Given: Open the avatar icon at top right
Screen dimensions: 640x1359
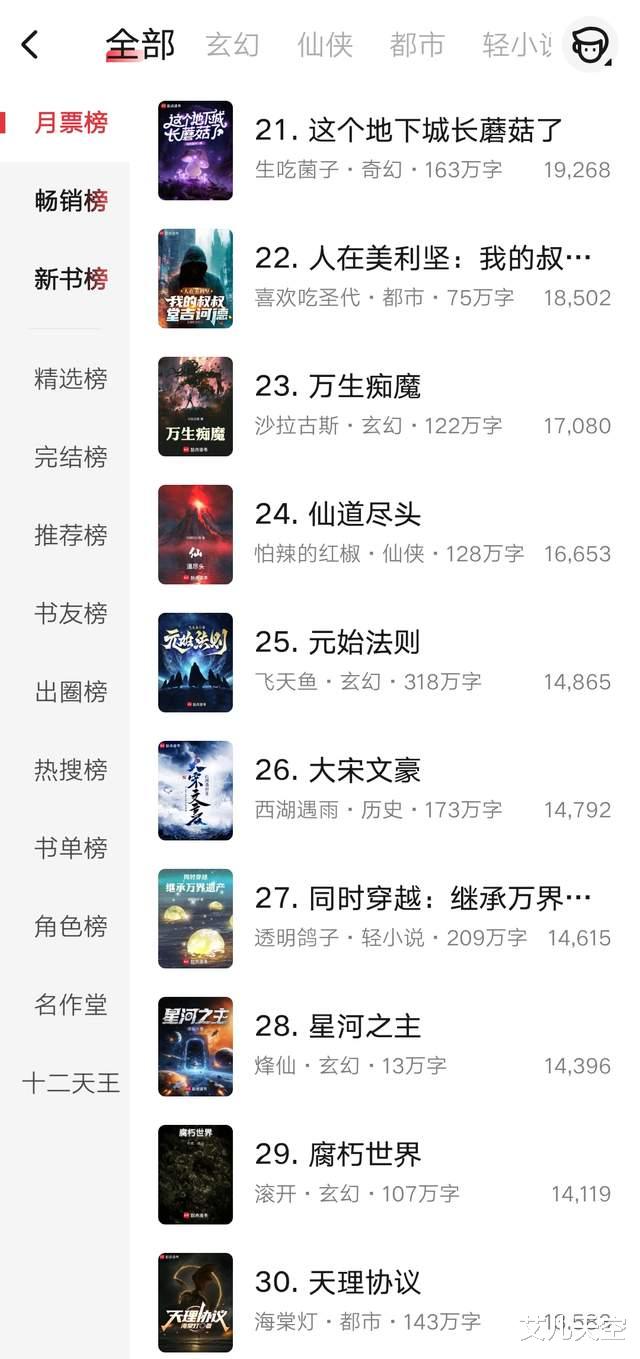Looking at the screenshot, I should (590, 44).
